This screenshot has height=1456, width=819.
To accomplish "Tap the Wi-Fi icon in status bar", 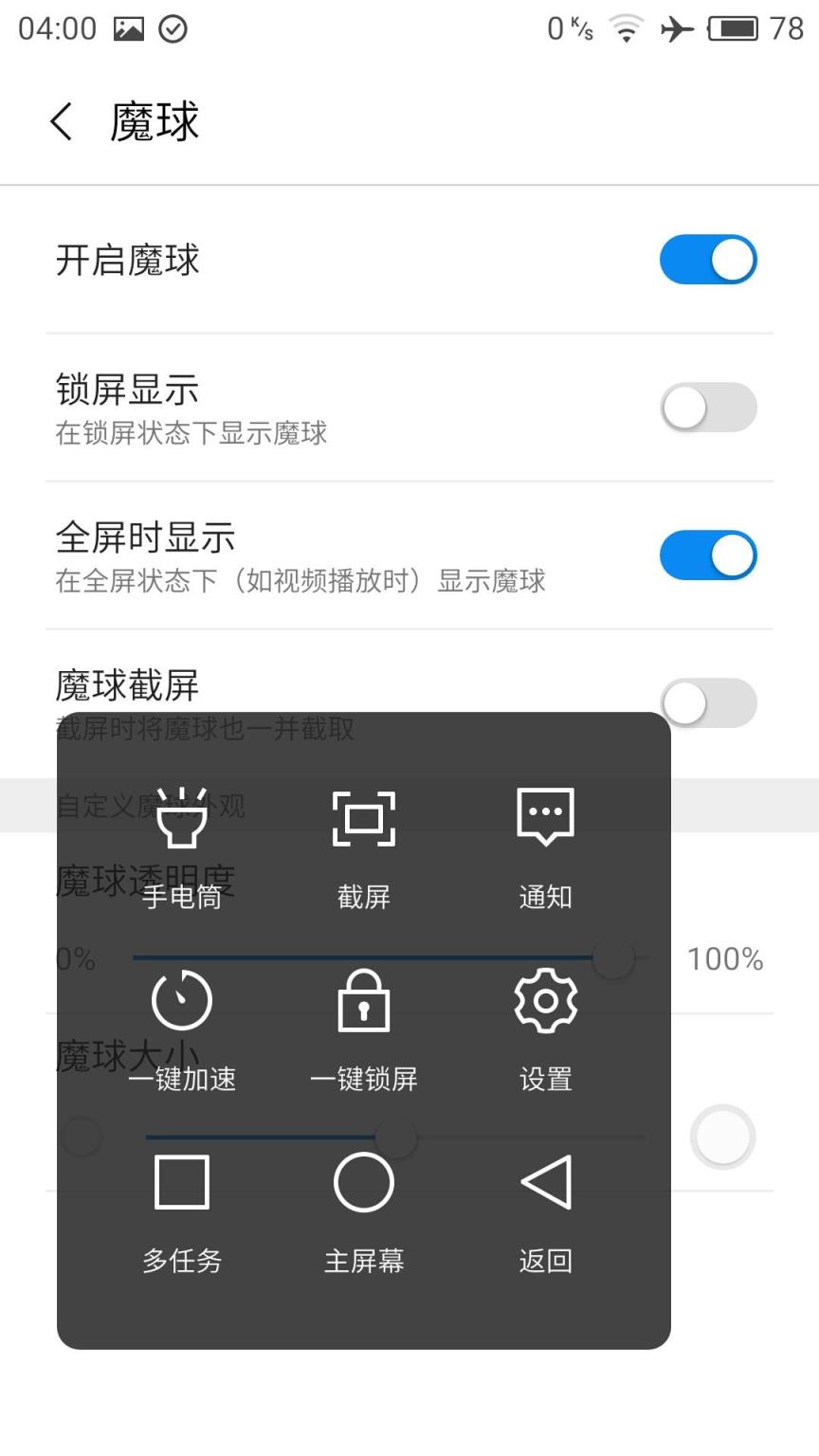I will click(627, 28).
